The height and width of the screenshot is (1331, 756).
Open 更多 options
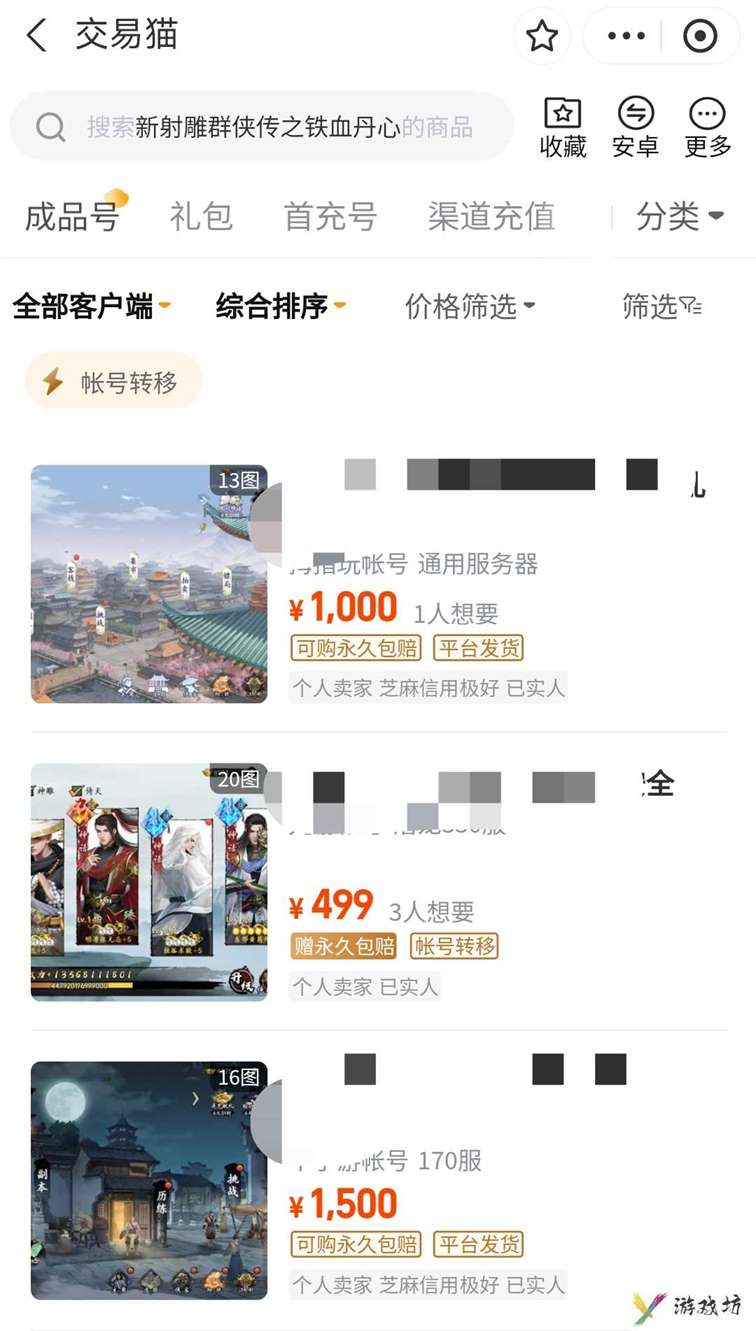click(708, 128)
